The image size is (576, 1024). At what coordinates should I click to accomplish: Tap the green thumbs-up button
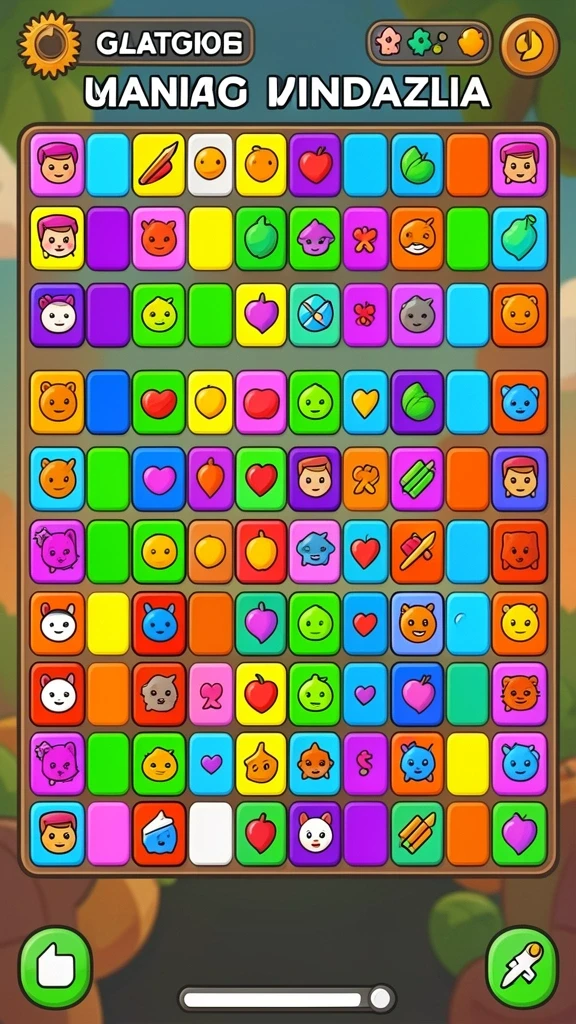pos(55,967)
